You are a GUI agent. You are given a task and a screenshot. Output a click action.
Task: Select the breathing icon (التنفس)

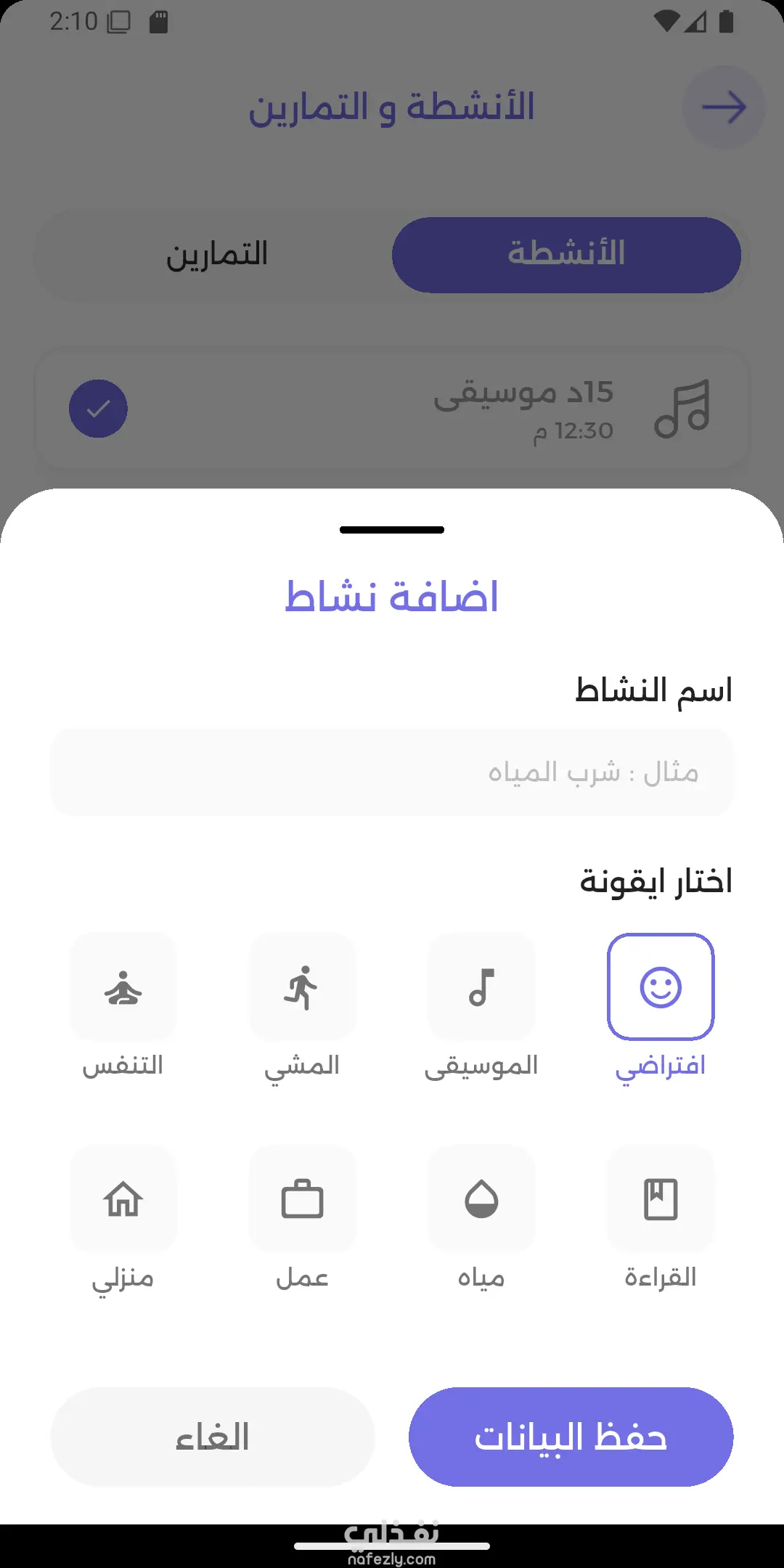click(123, 987)
